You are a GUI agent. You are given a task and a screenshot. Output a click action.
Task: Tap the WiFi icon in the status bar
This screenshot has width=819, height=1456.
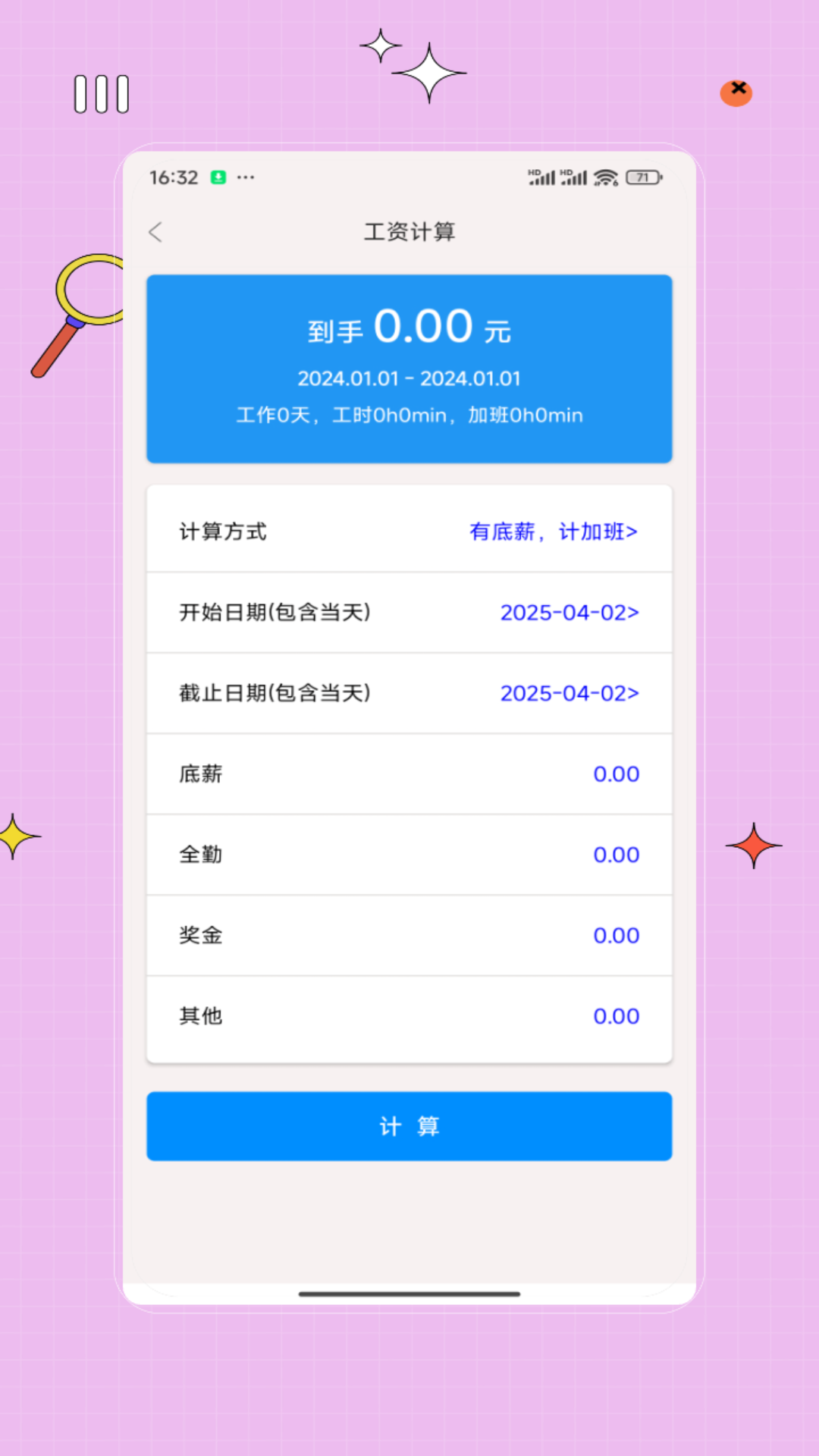click(604, 175)
